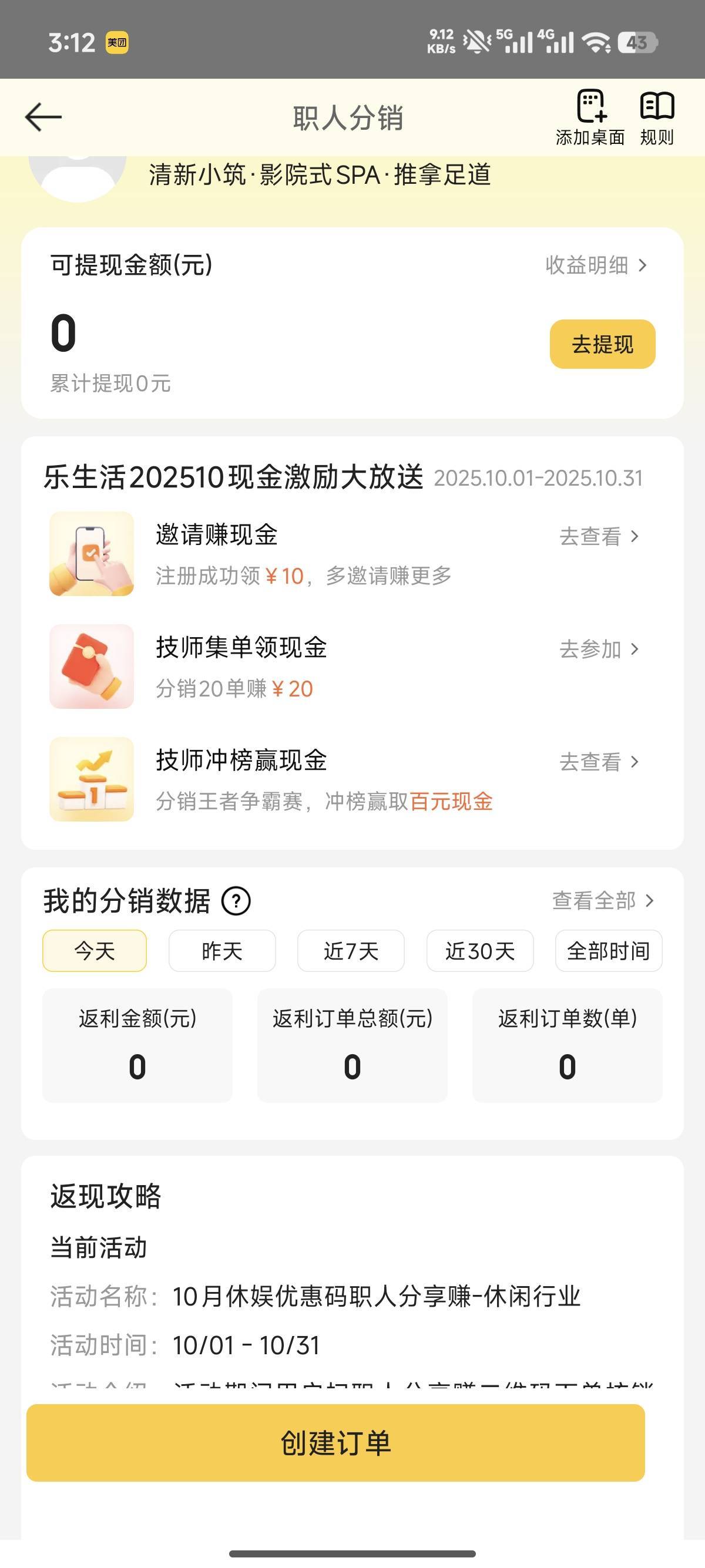Open 技师冲榜赢现金 ranking activity

click(599, 762)
